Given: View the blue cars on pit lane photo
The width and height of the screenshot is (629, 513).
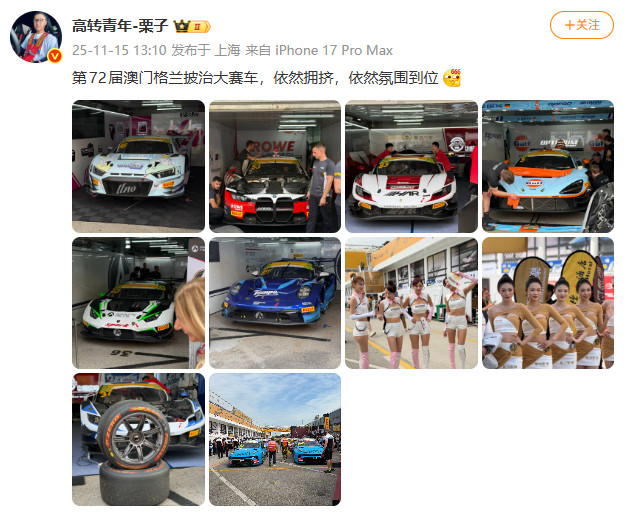Looking at the screenshot, I should (x=275, y=439).
